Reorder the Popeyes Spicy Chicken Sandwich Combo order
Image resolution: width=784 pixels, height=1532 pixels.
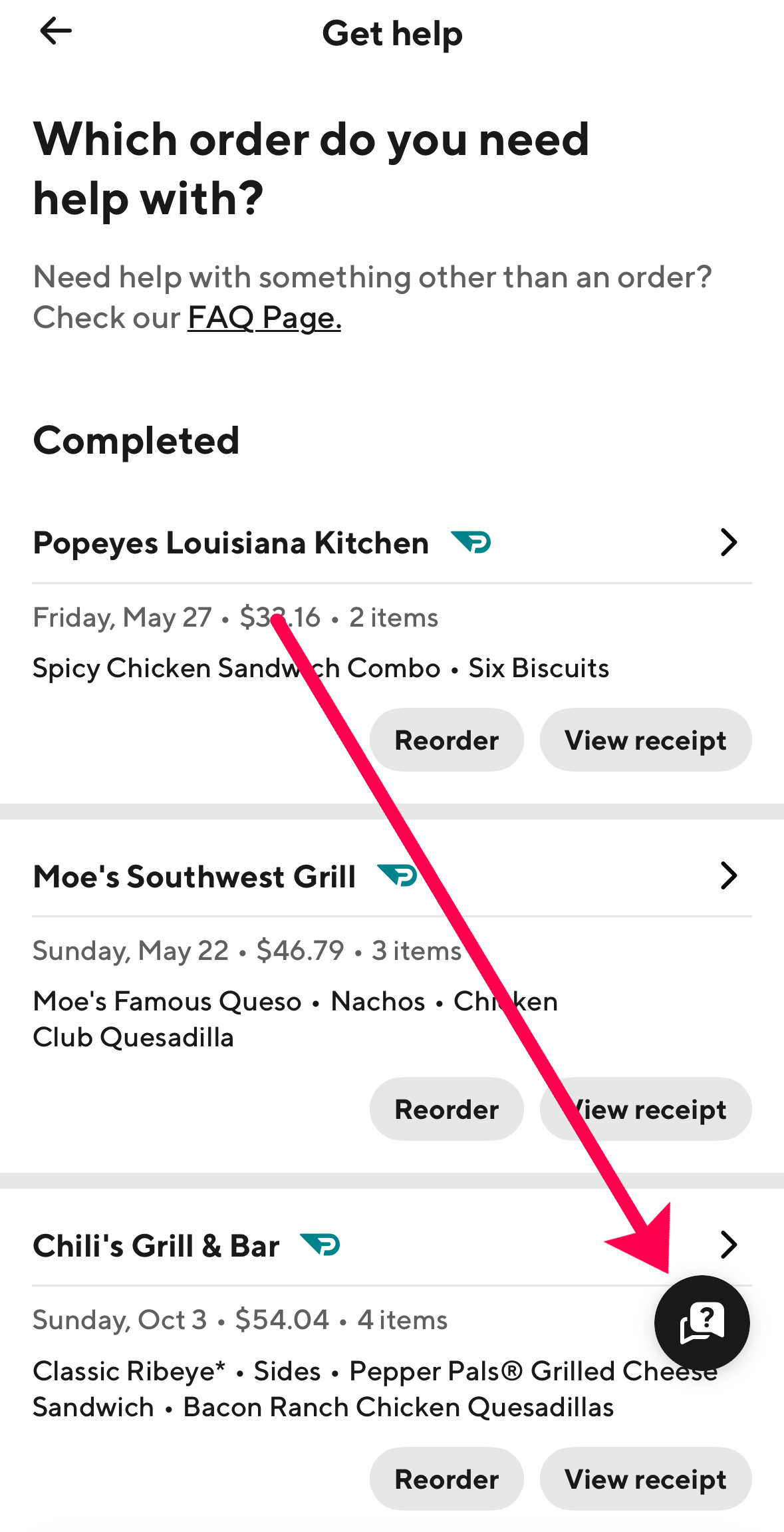tap(446, 740)
